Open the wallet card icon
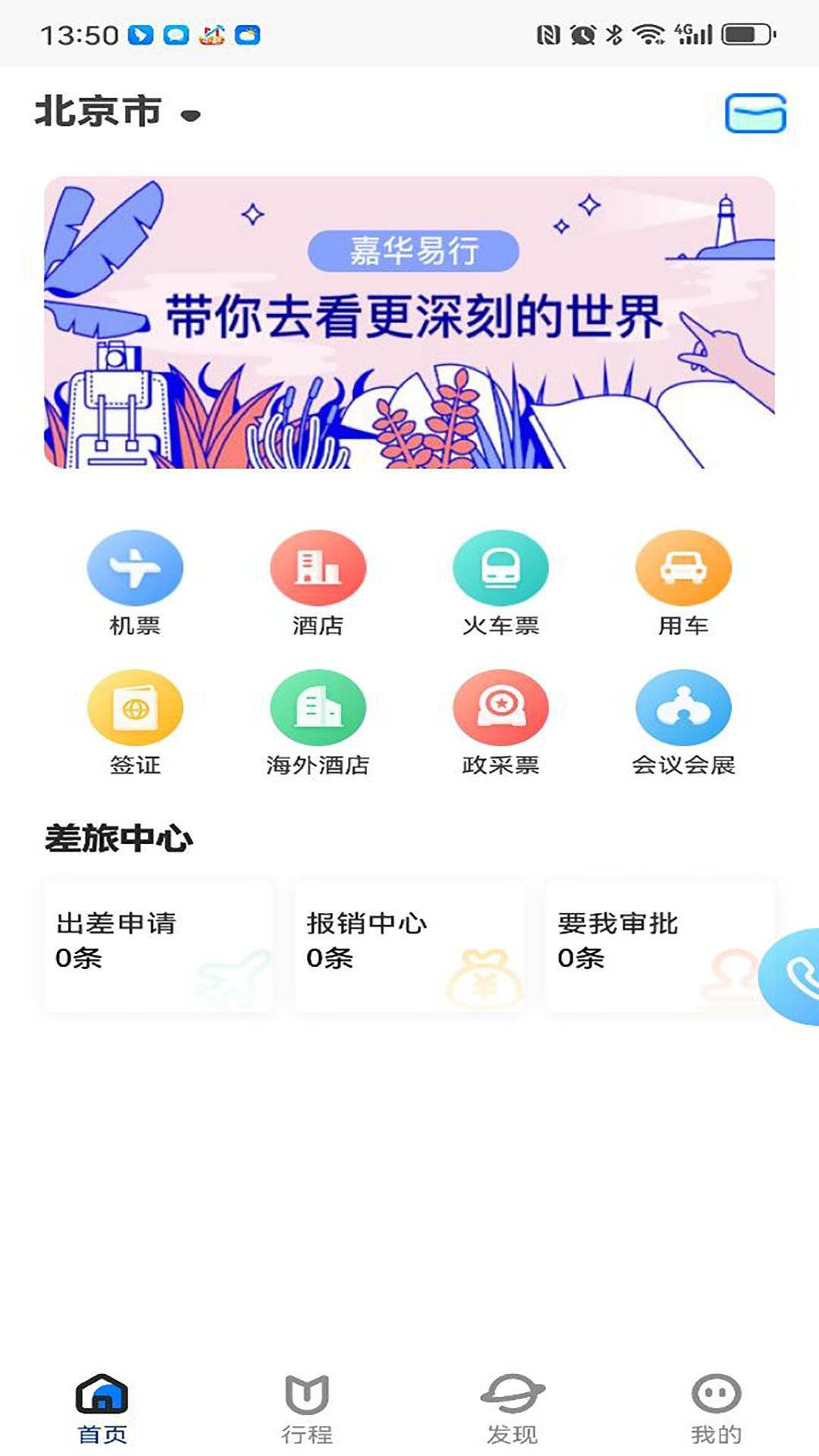 [x=755, y=114]
